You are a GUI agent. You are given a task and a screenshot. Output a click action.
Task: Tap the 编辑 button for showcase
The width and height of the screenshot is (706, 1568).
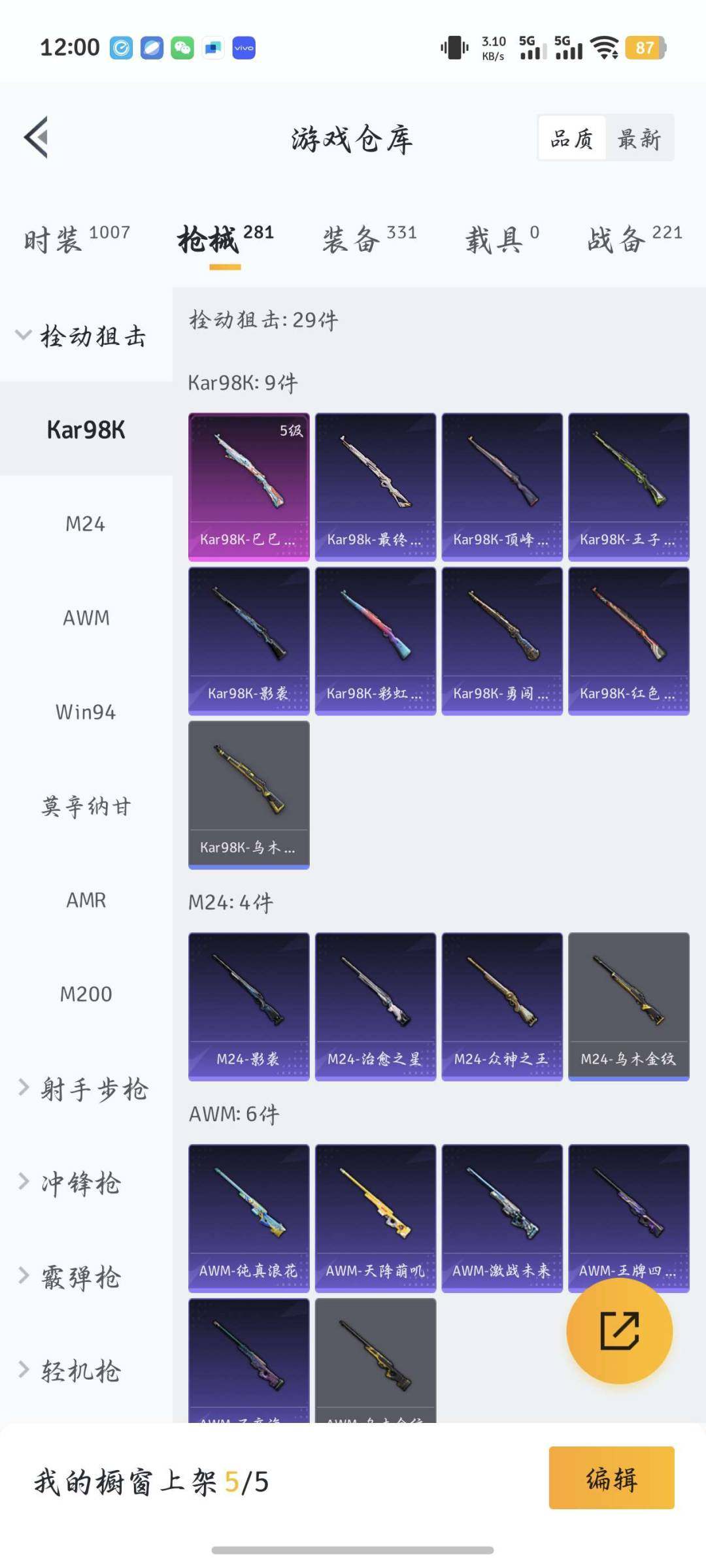tap(611, 1478)
